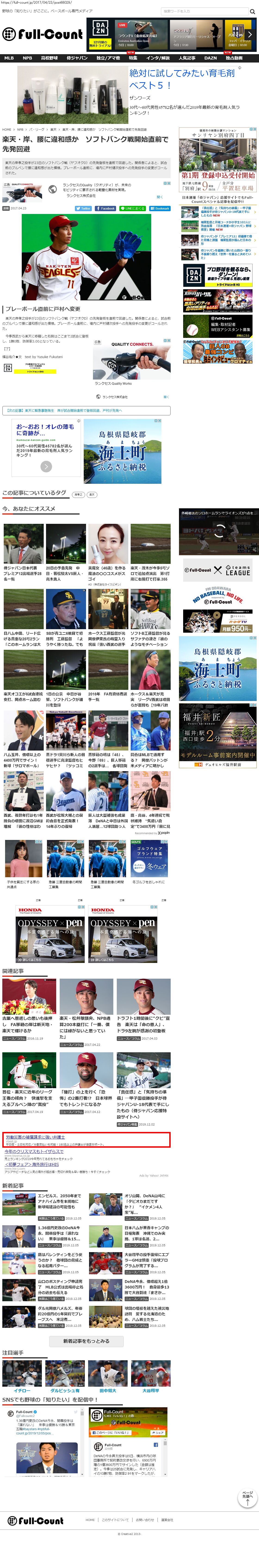Image resolution: width=259 pixels, height=1568 pixels.
Task: Share the article on Facebook
Action: (105, 208)
